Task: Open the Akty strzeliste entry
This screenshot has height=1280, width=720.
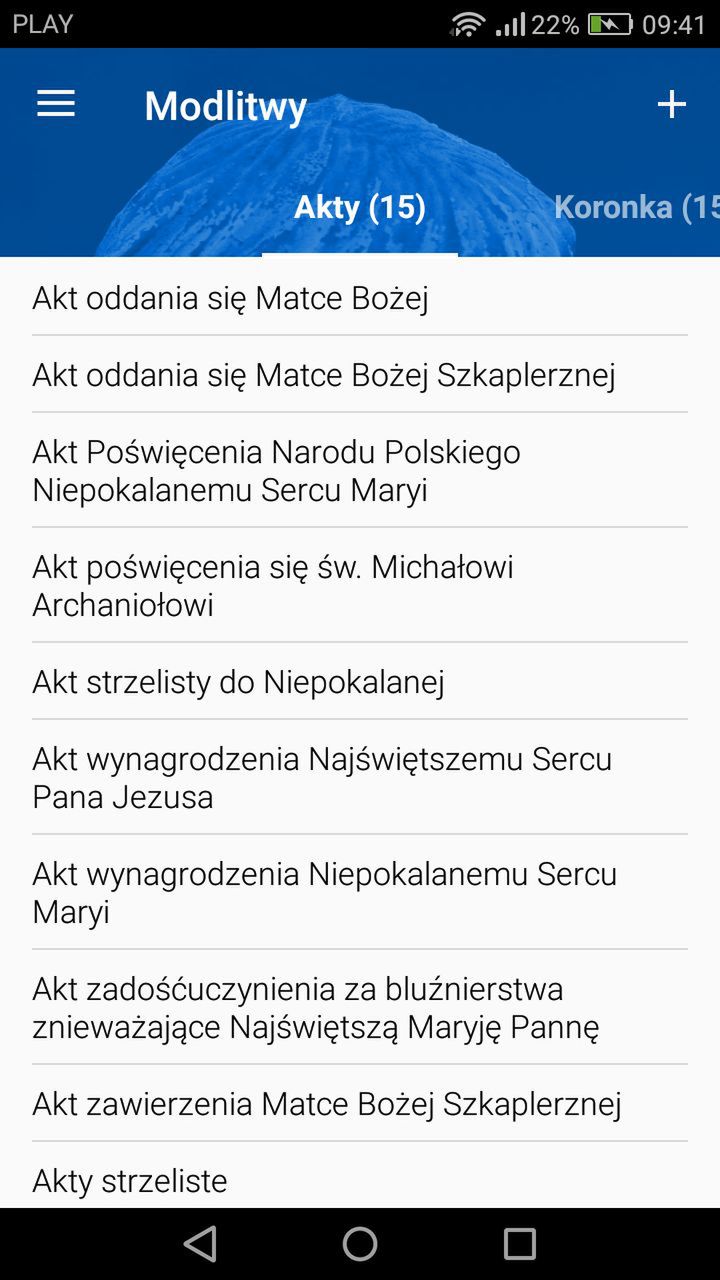Action: click(360, 1175)
